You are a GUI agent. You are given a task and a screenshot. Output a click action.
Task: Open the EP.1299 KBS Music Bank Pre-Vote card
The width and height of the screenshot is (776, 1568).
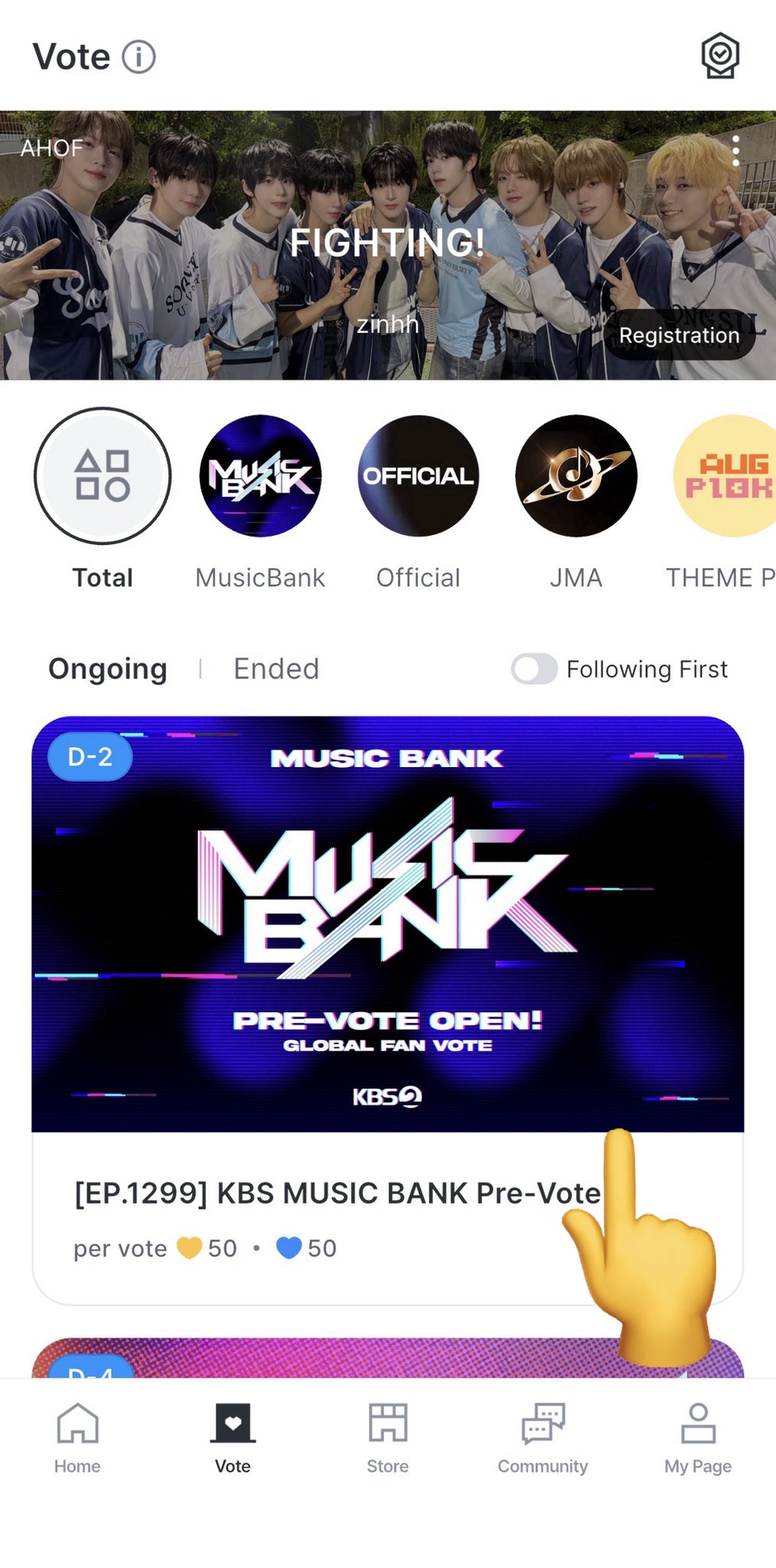coord(387,1010)
